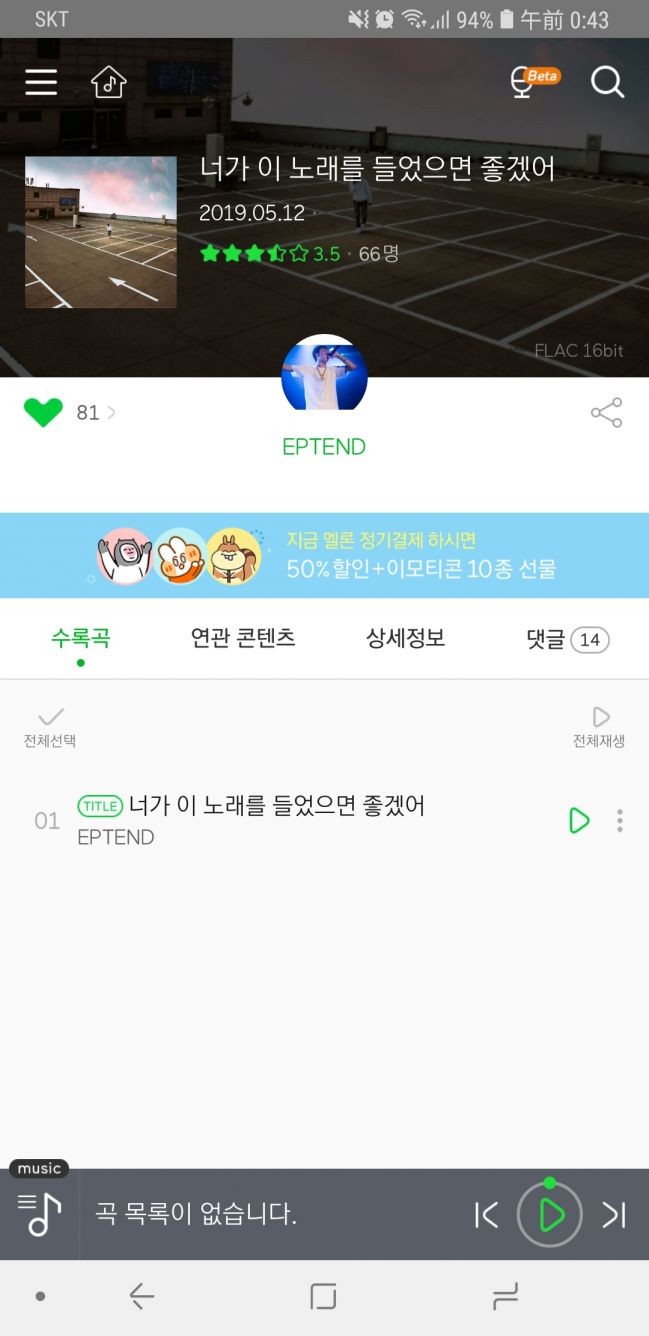Open the search magnifier
649x1336 pixels.
point(607,82)
